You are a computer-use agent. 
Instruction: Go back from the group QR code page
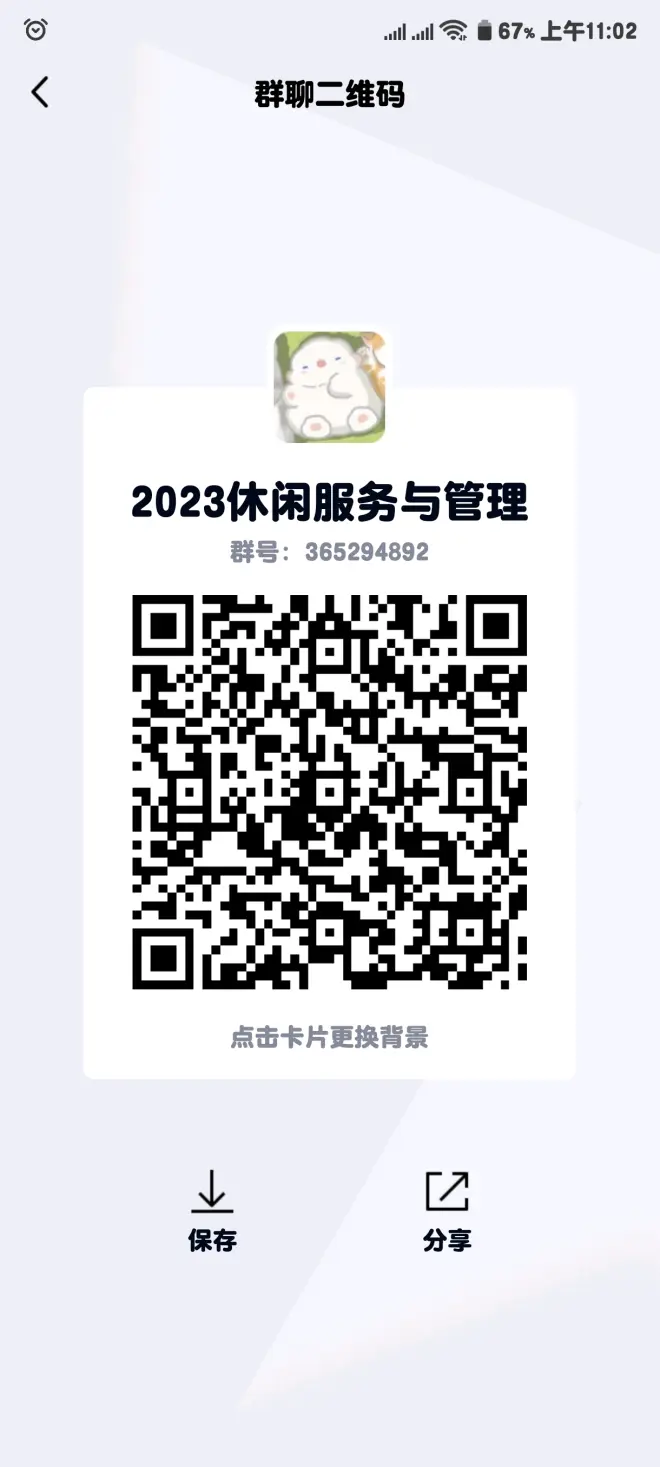pos(40,93)
